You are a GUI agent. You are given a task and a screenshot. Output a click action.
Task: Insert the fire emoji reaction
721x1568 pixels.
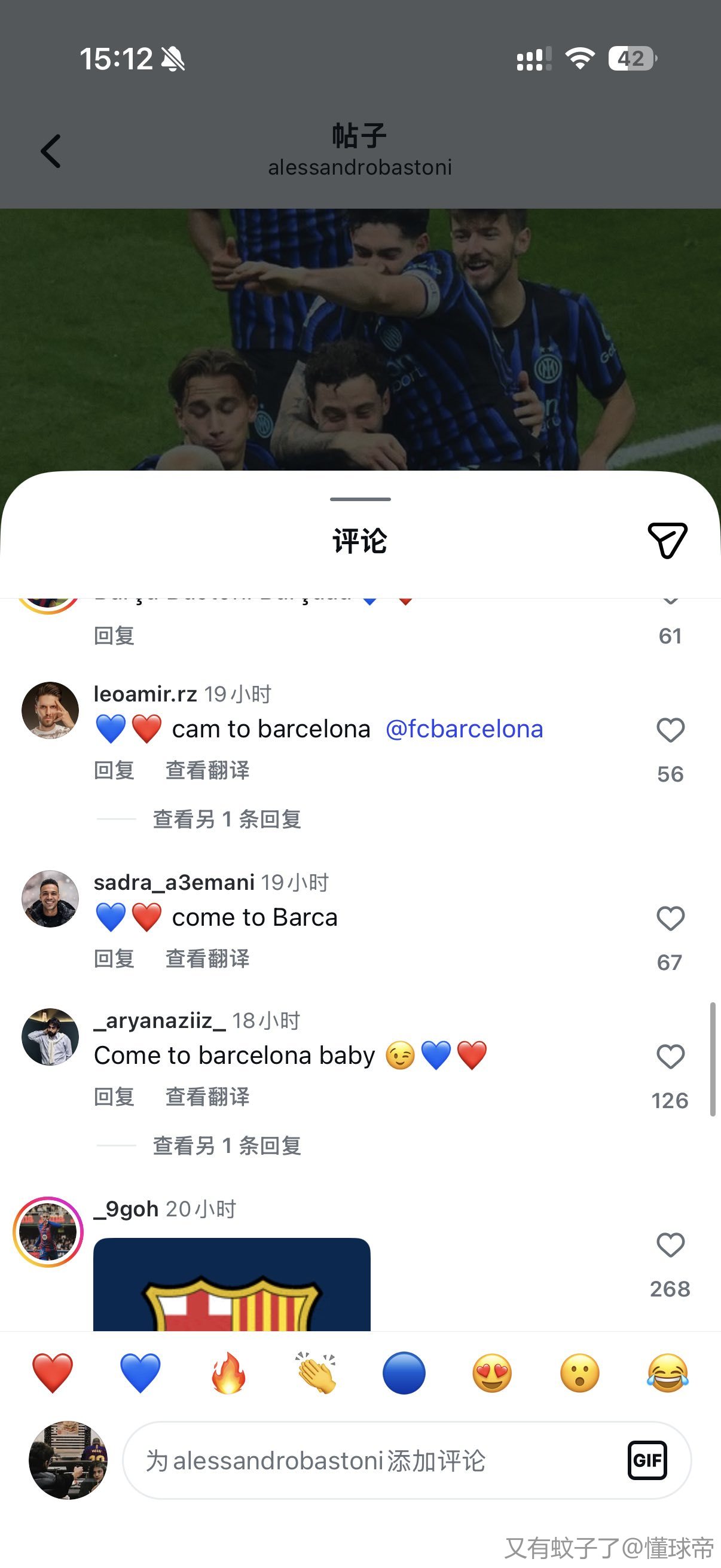coord(228,1373)
